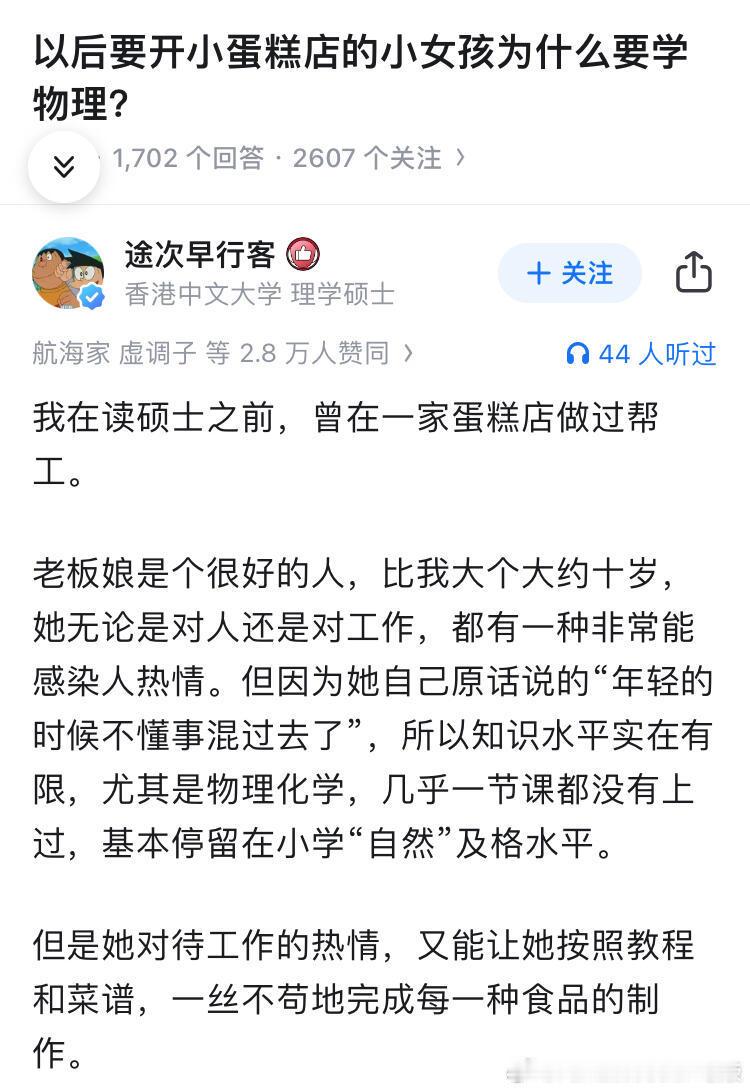Click the blue verification badge on avatar
This screenshot has height=1091, width=750.
[91, 296]
